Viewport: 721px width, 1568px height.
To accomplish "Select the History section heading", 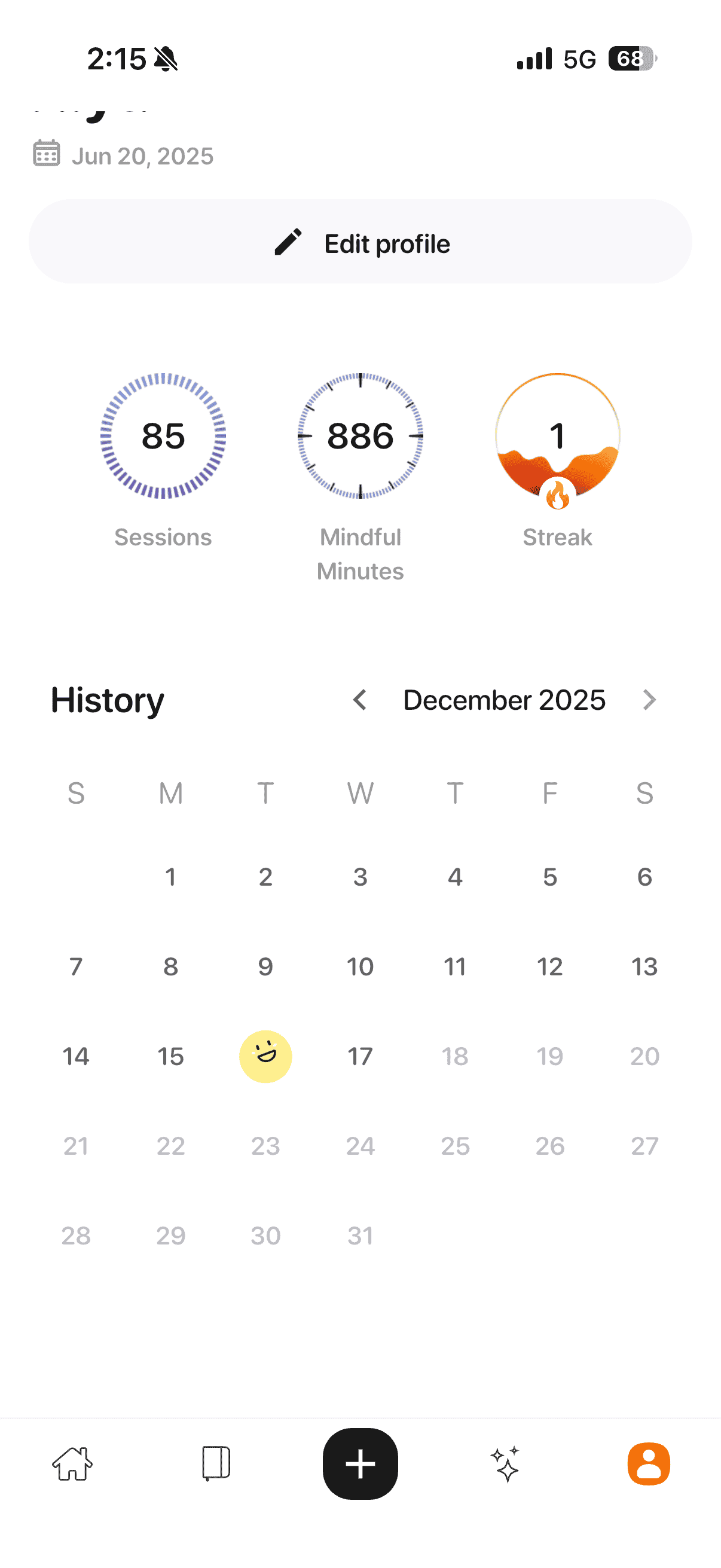I will (106, 700).
